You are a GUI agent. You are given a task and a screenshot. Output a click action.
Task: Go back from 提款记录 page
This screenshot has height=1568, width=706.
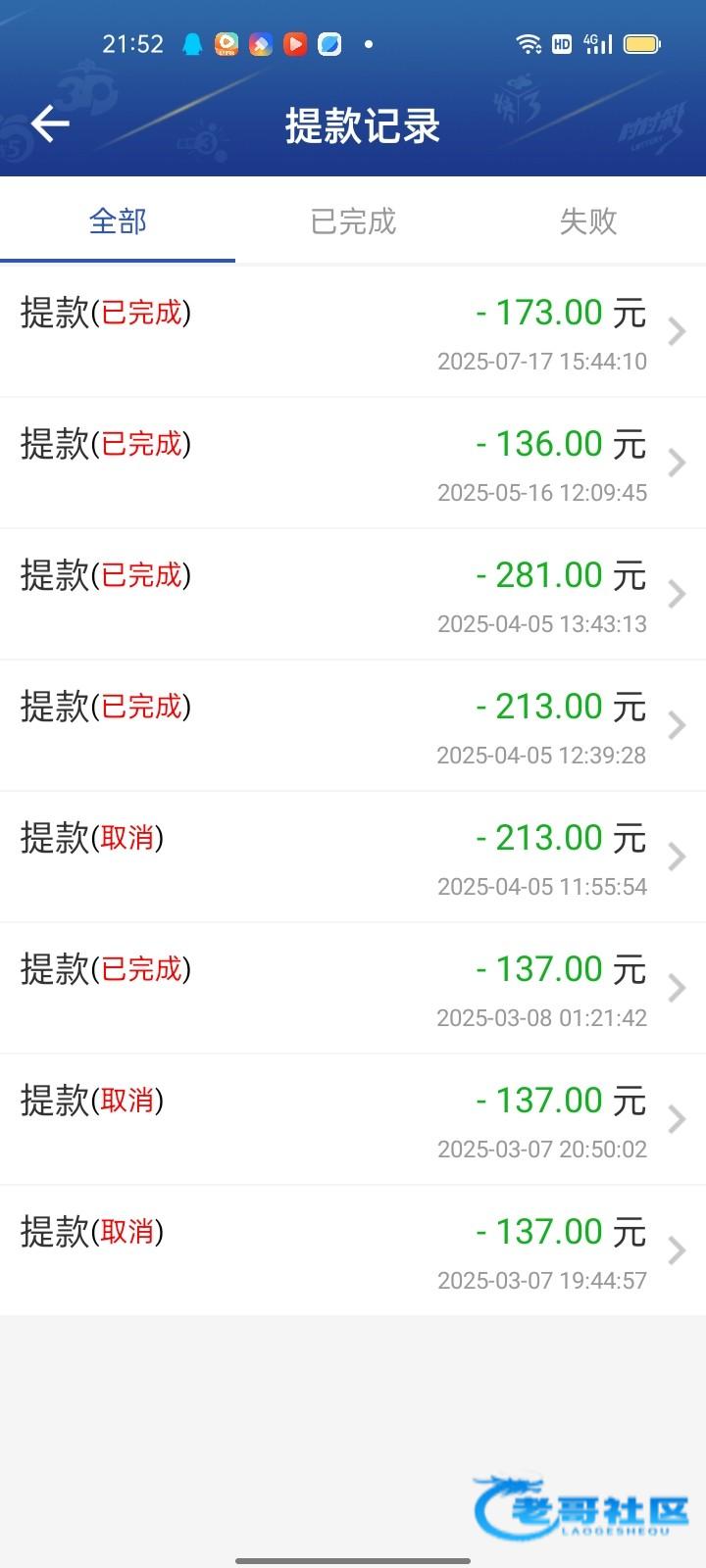(x=50, y=124)
